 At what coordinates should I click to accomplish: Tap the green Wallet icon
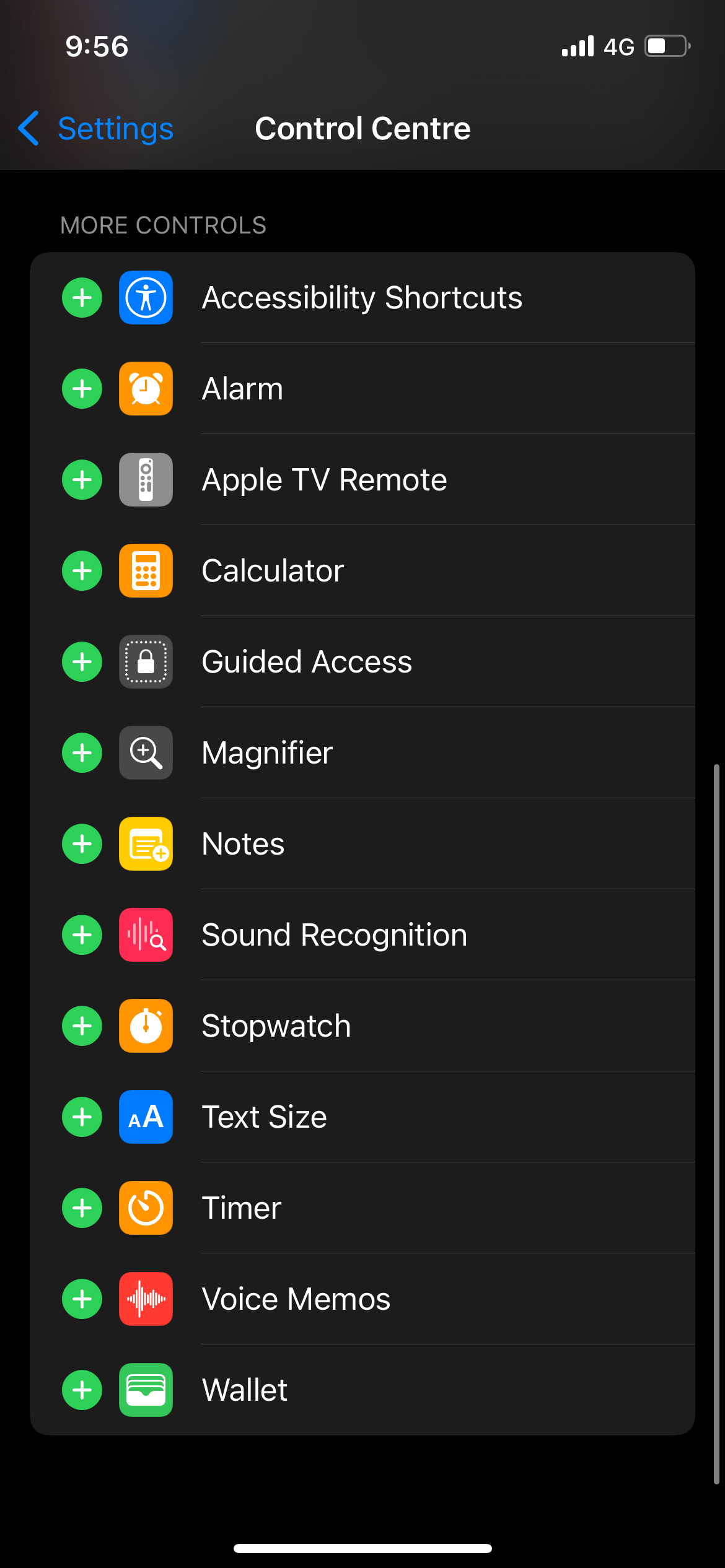click(x=145, y=1390)
